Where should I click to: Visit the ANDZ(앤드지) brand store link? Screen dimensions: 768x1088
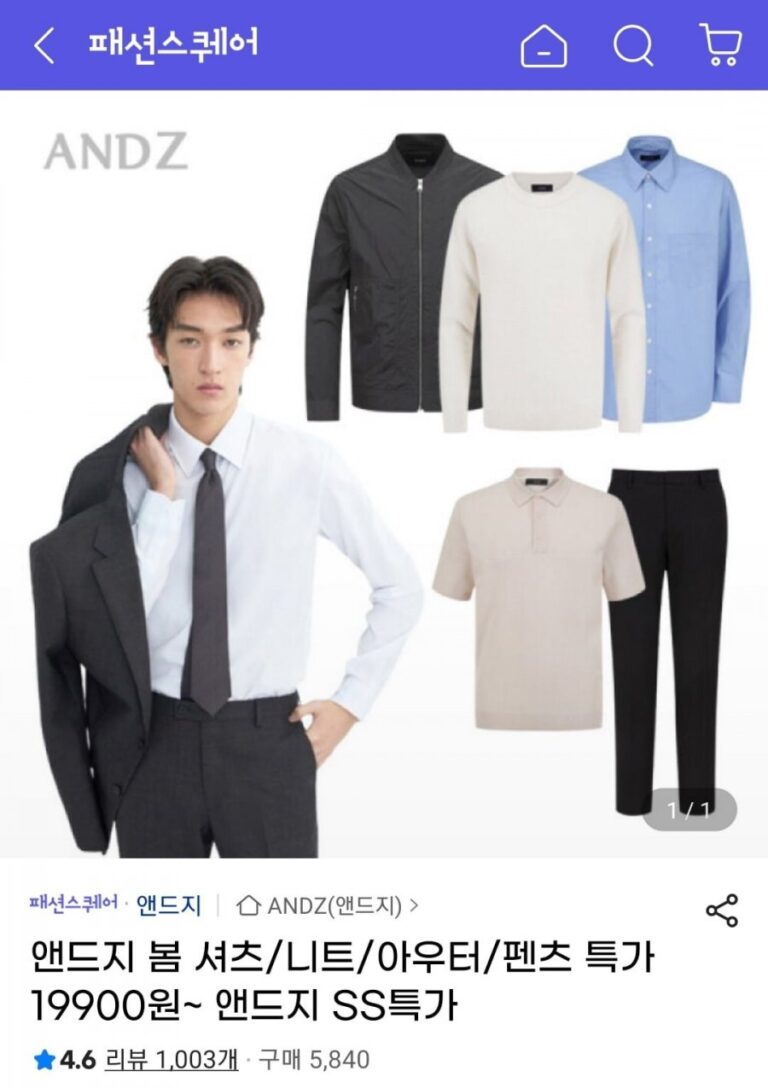tap(328, 906)
